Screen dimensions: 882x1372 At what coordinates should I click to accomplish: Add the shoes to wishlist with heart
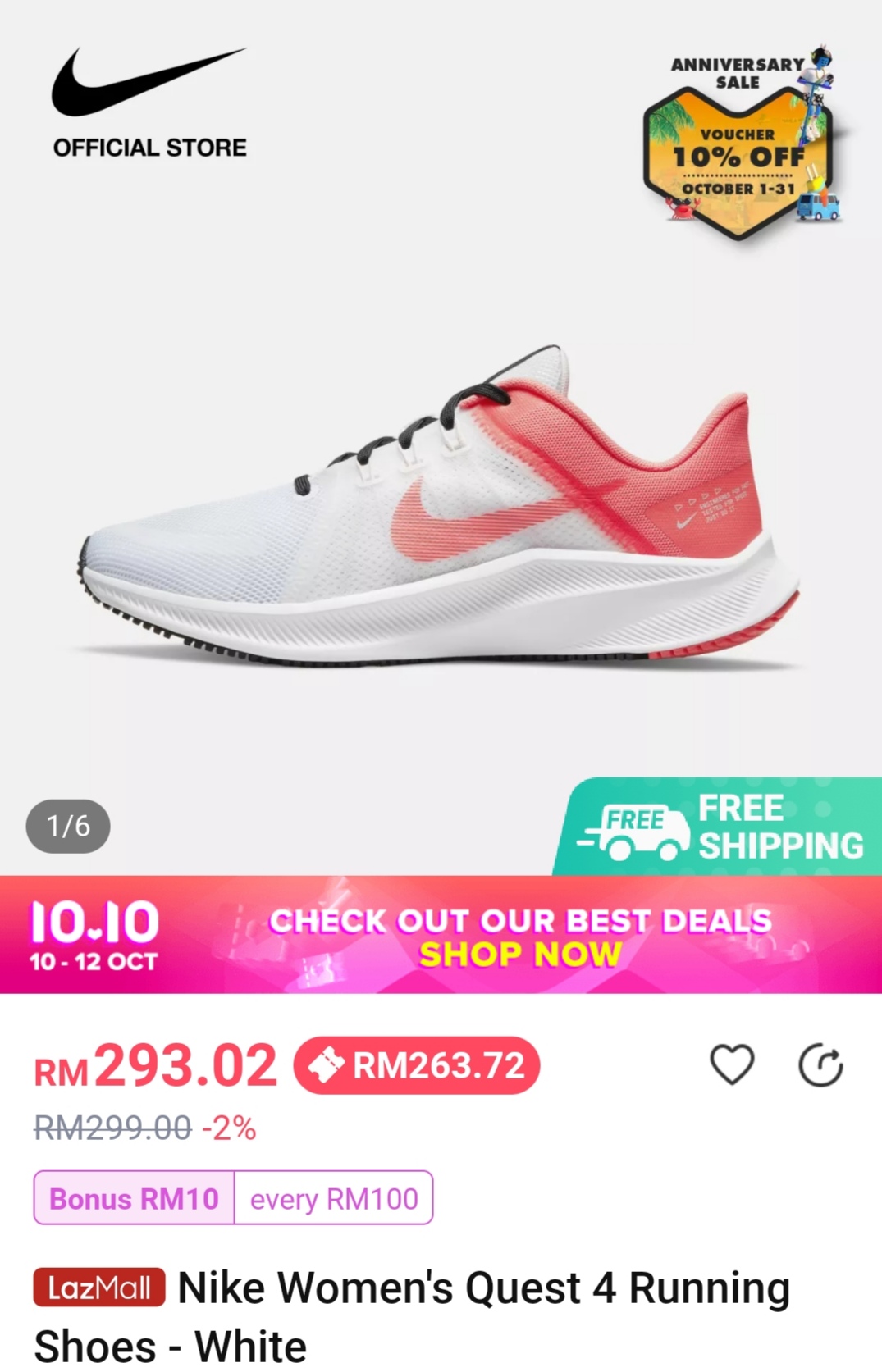pos(731,1065)
